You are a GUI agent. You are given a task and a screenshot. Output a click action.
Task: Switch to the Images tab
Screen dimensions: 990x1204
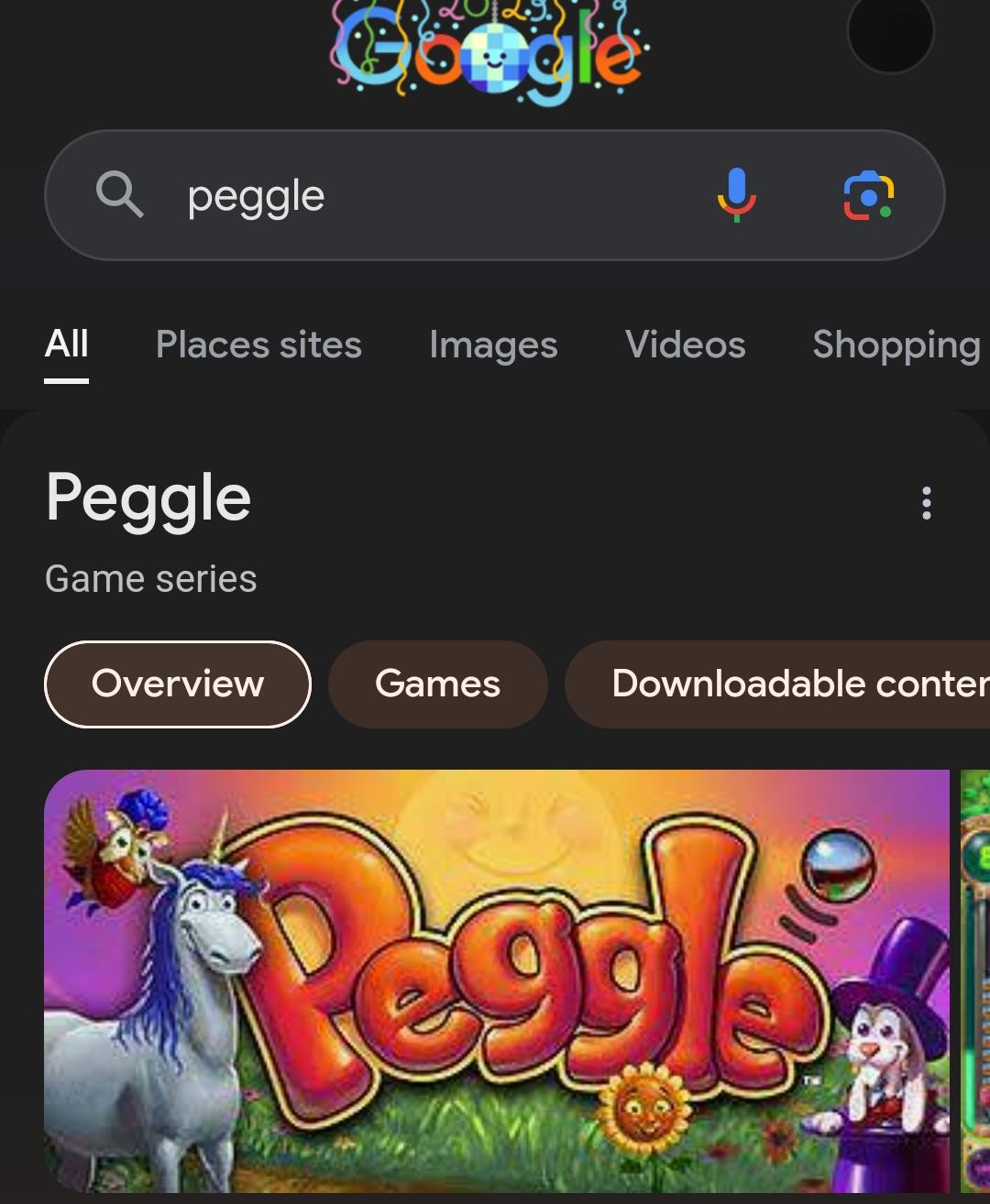(x=493, y=345)
